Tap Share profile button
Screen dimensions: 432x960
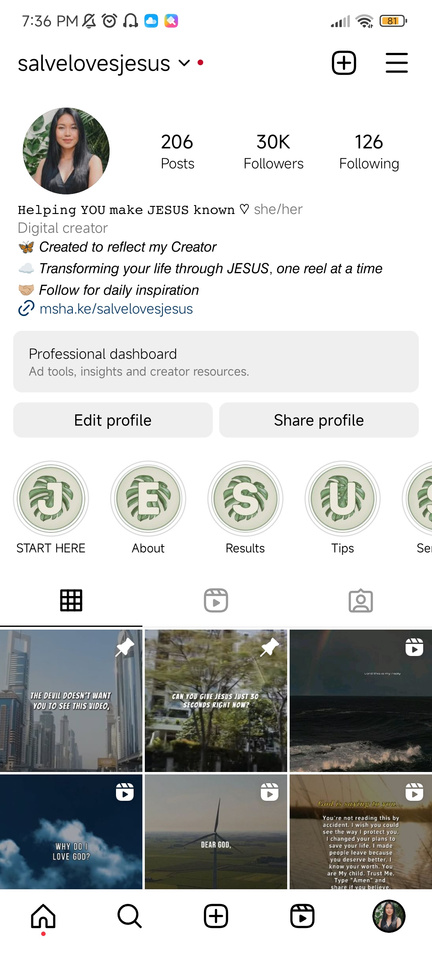pos(319,420)
